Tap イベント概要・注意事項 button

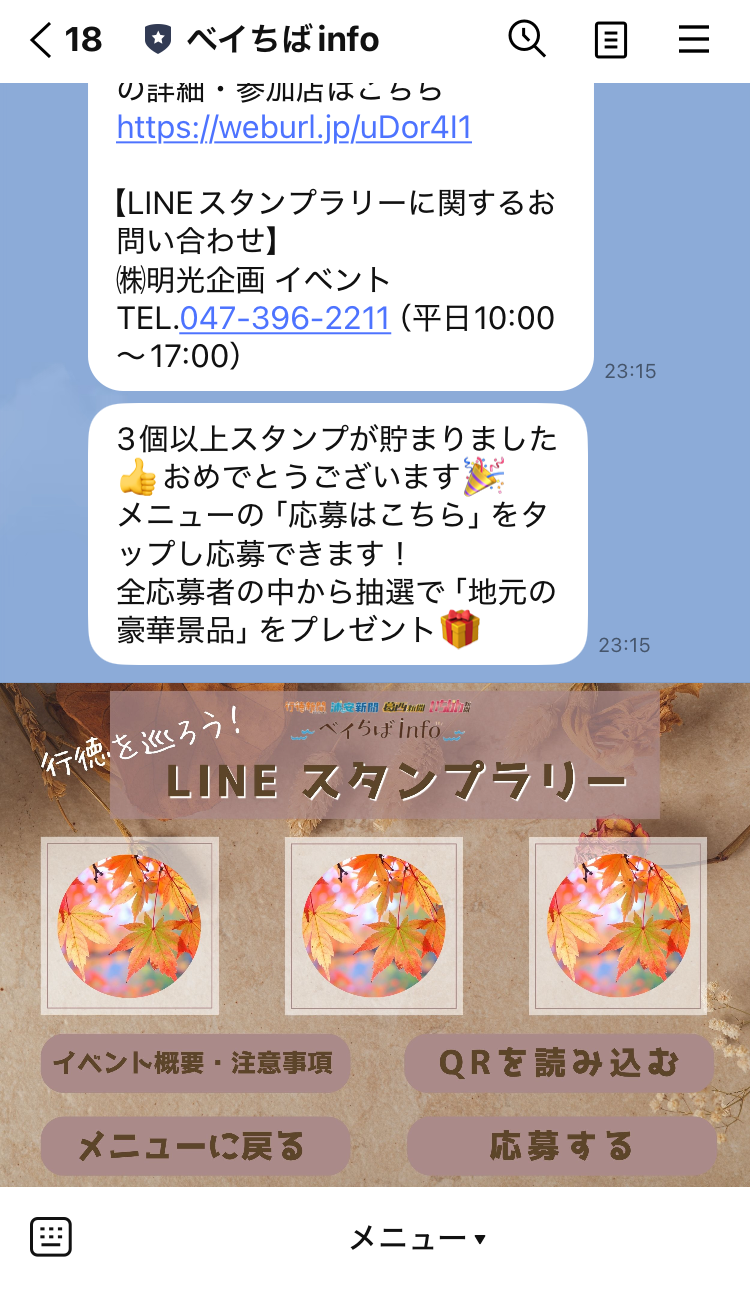pyautogui.click(x=195, y=1063)
